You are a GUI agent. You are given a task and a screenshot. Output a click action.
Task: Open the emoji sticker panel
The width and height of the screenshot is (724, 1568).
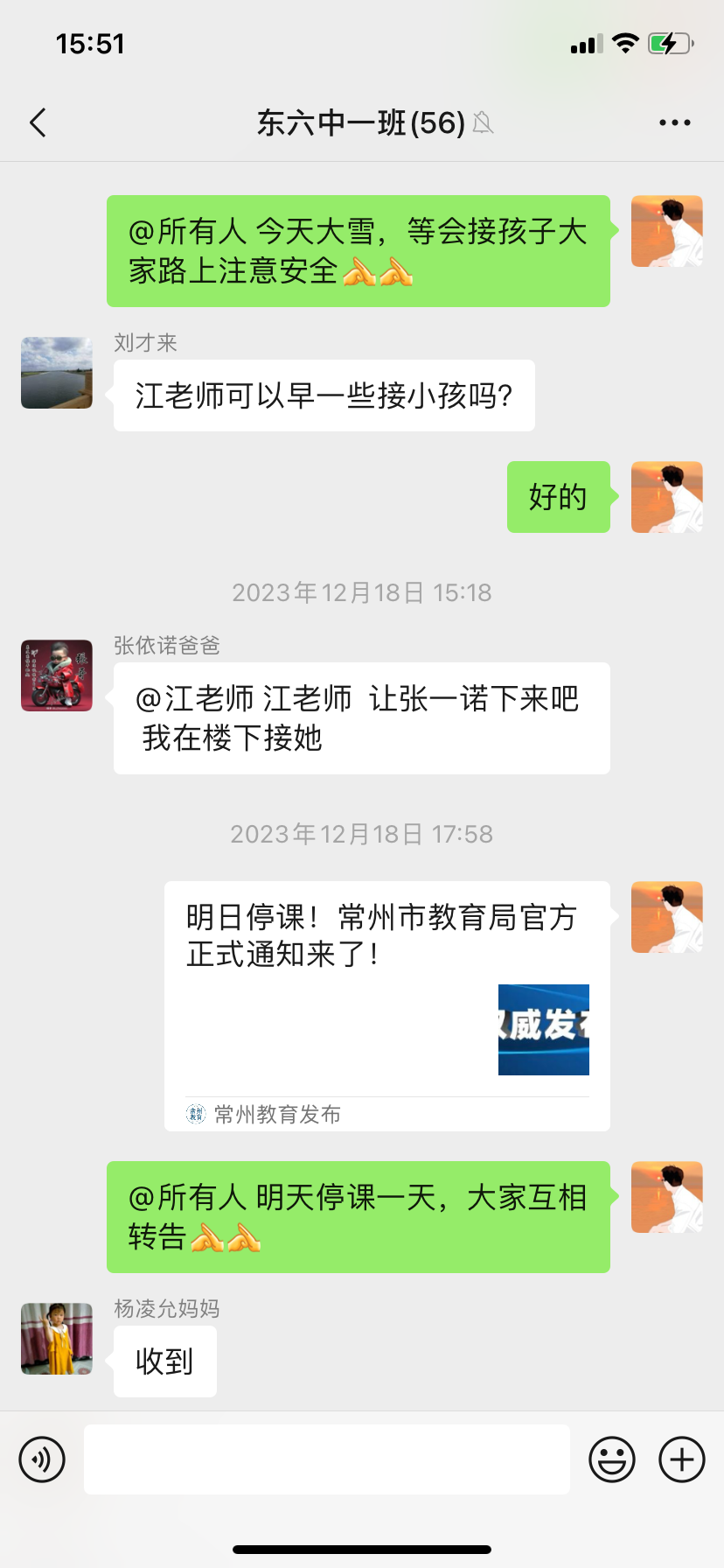pyautogui.click(x=611, y=1459)
